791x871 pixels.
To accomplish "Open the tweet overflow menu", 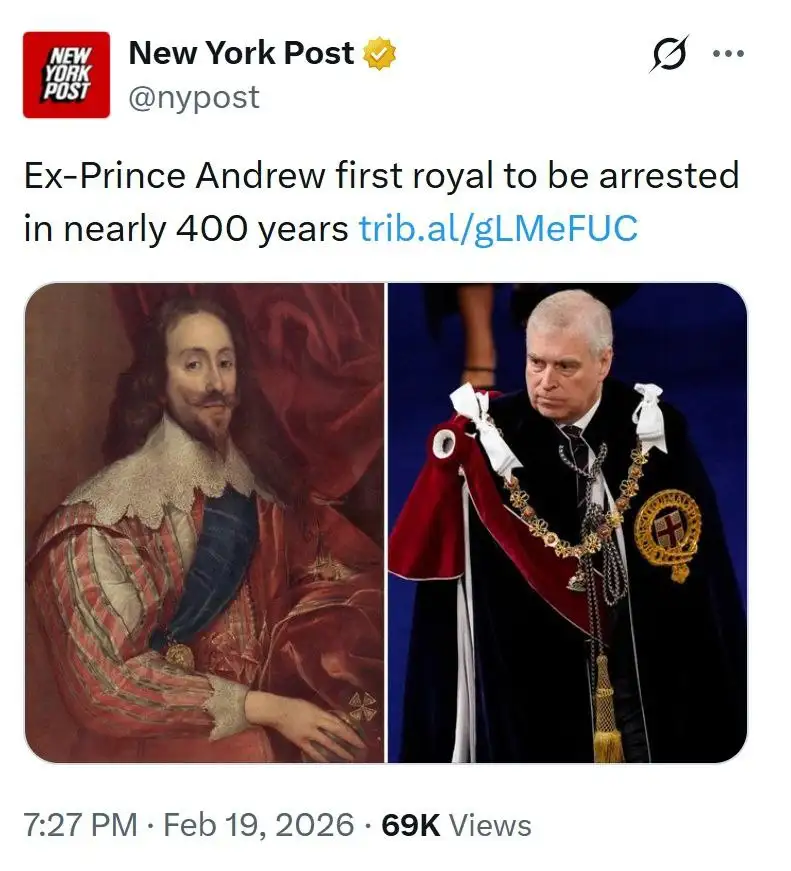I will [x=728, y=55].
